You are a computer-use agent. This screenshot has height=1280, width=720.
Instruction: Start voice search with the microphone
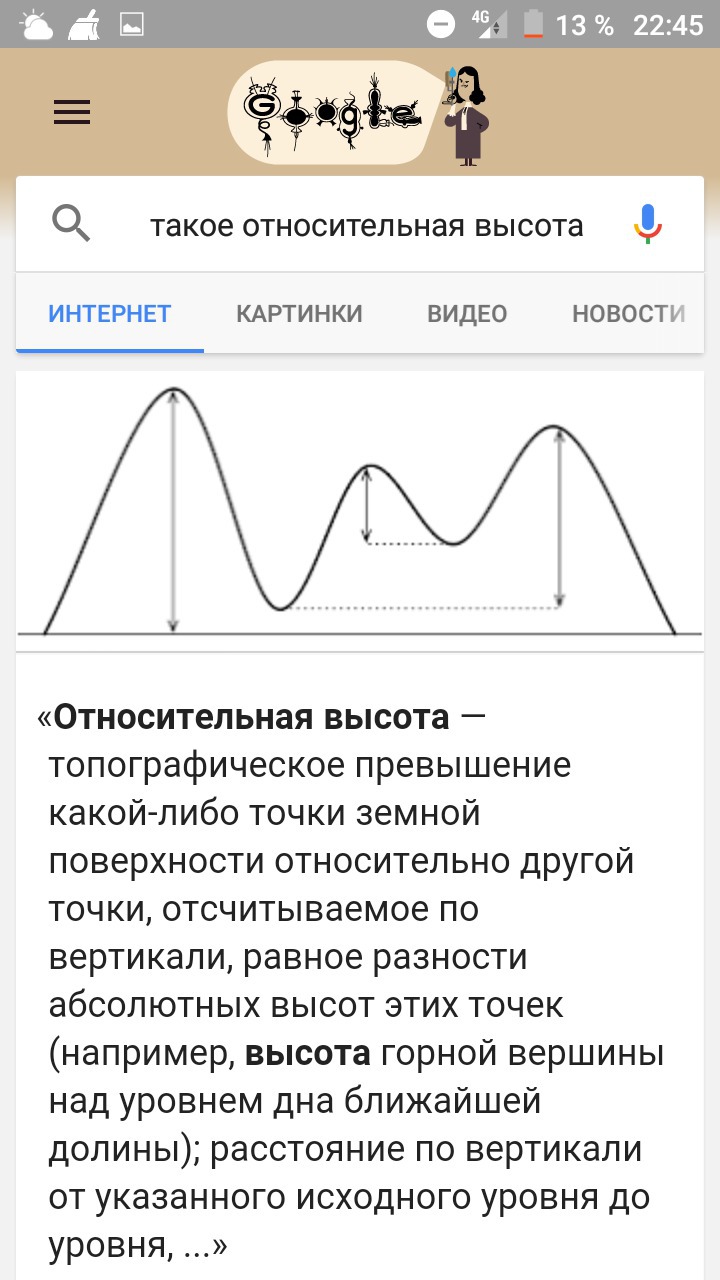point(648,224)
